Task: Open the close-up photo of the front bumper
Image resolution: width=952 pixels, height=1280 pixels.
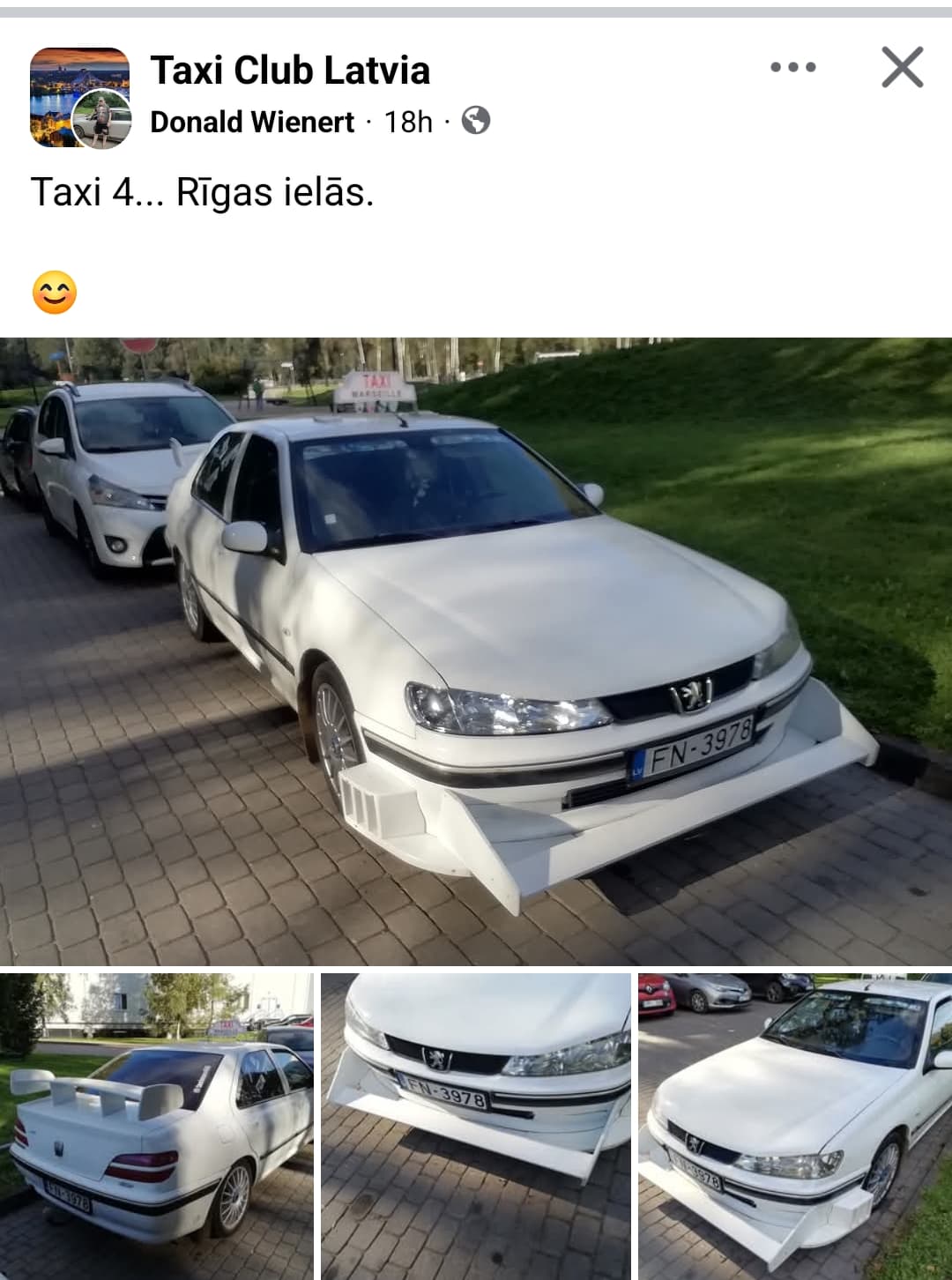Action: click(x=476, y=1125)
